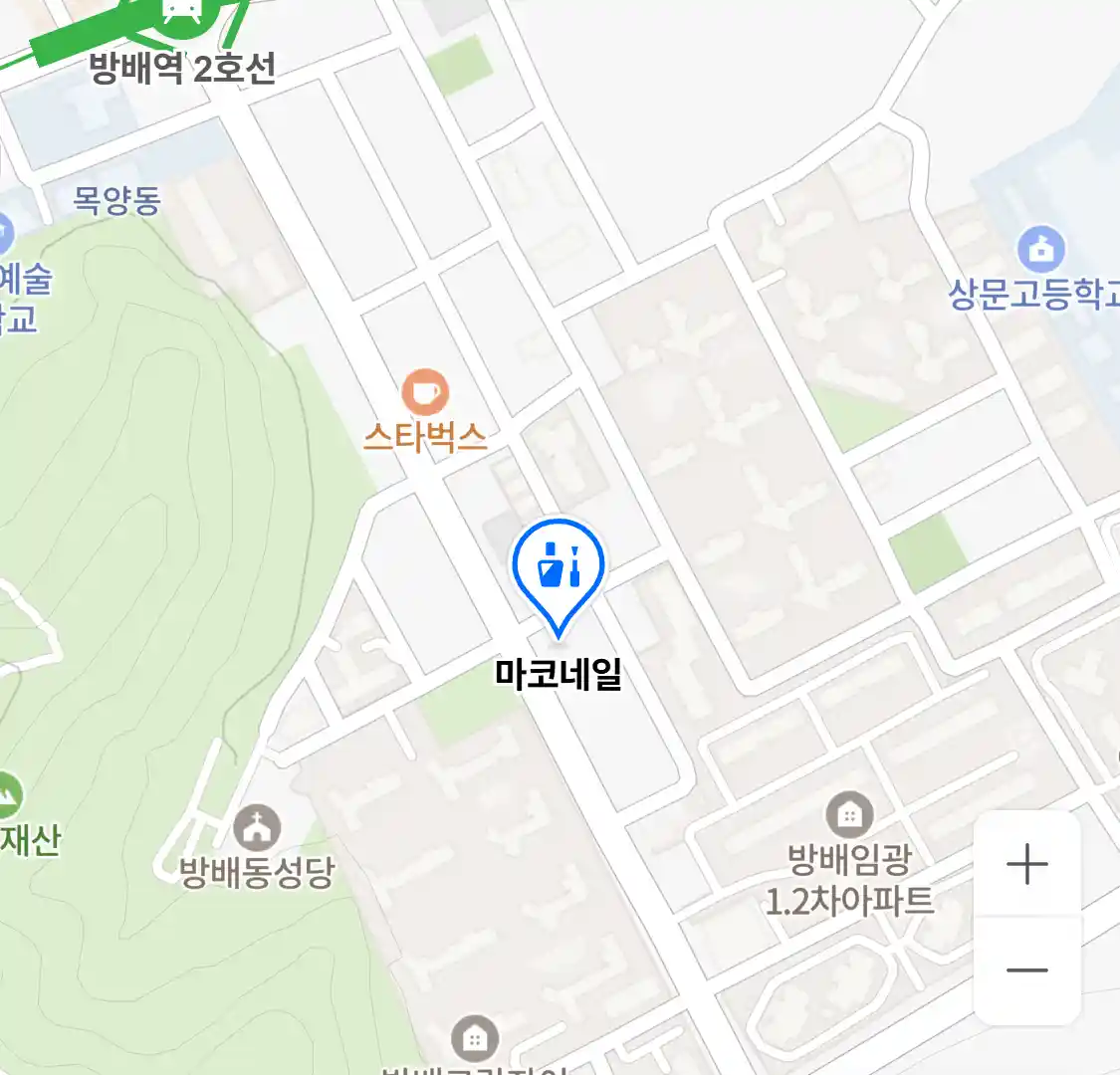The height and width of the screenshot is (1075, 1120).
Task: Open the 방배역 2호선 station marker
Action: pos(181,12)
